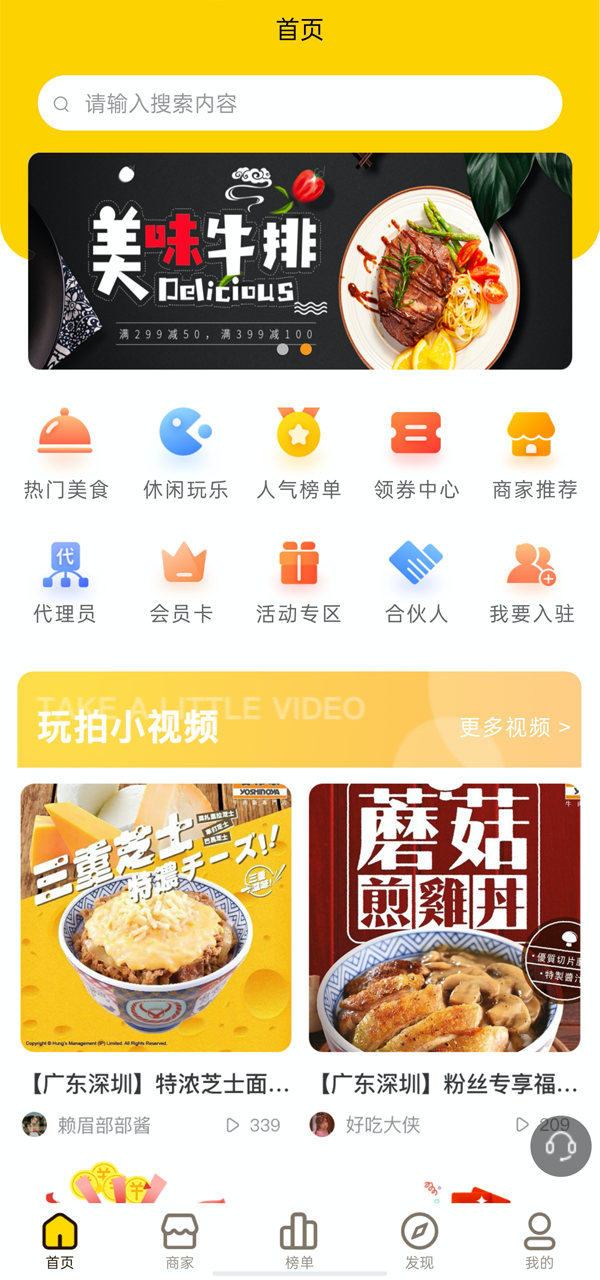The width and height of the screenshot is (600, 1280).
Task: Switch to the 商家 tab
Action: 180,1241
